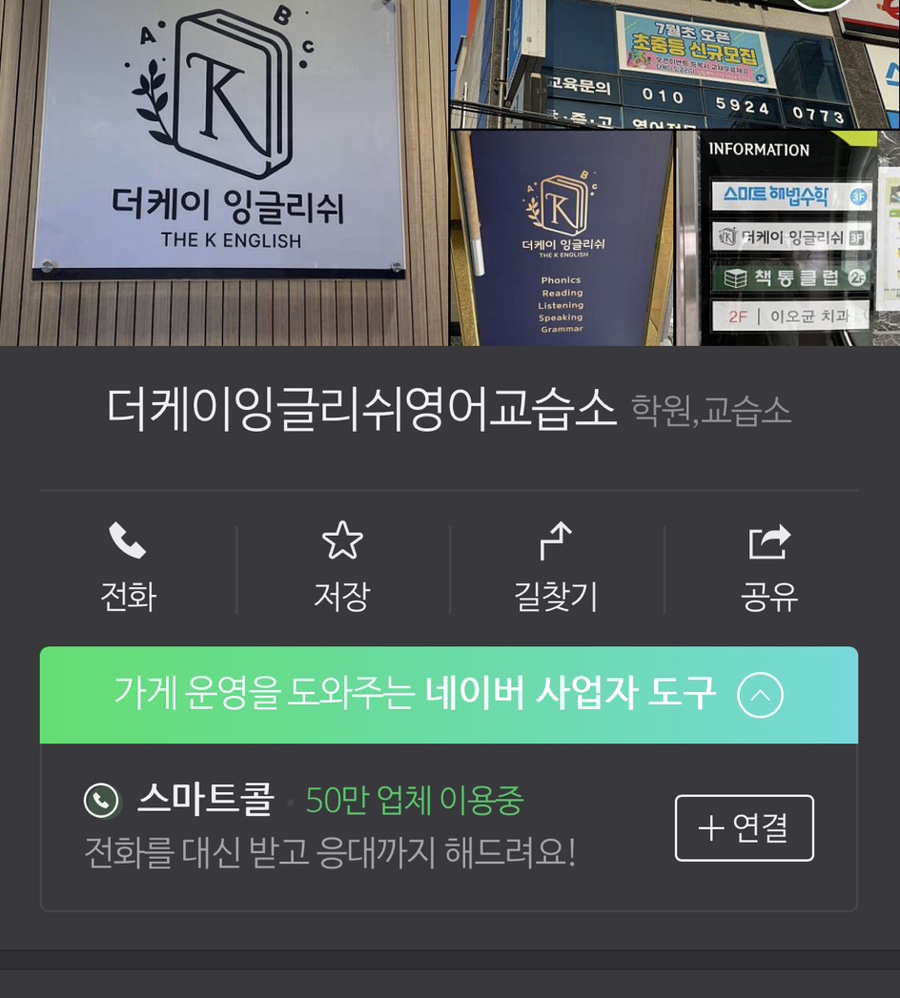Save this place with 저장 star
Image resolution: width=900 pixels, height=998 pixels.
point(342,567)
